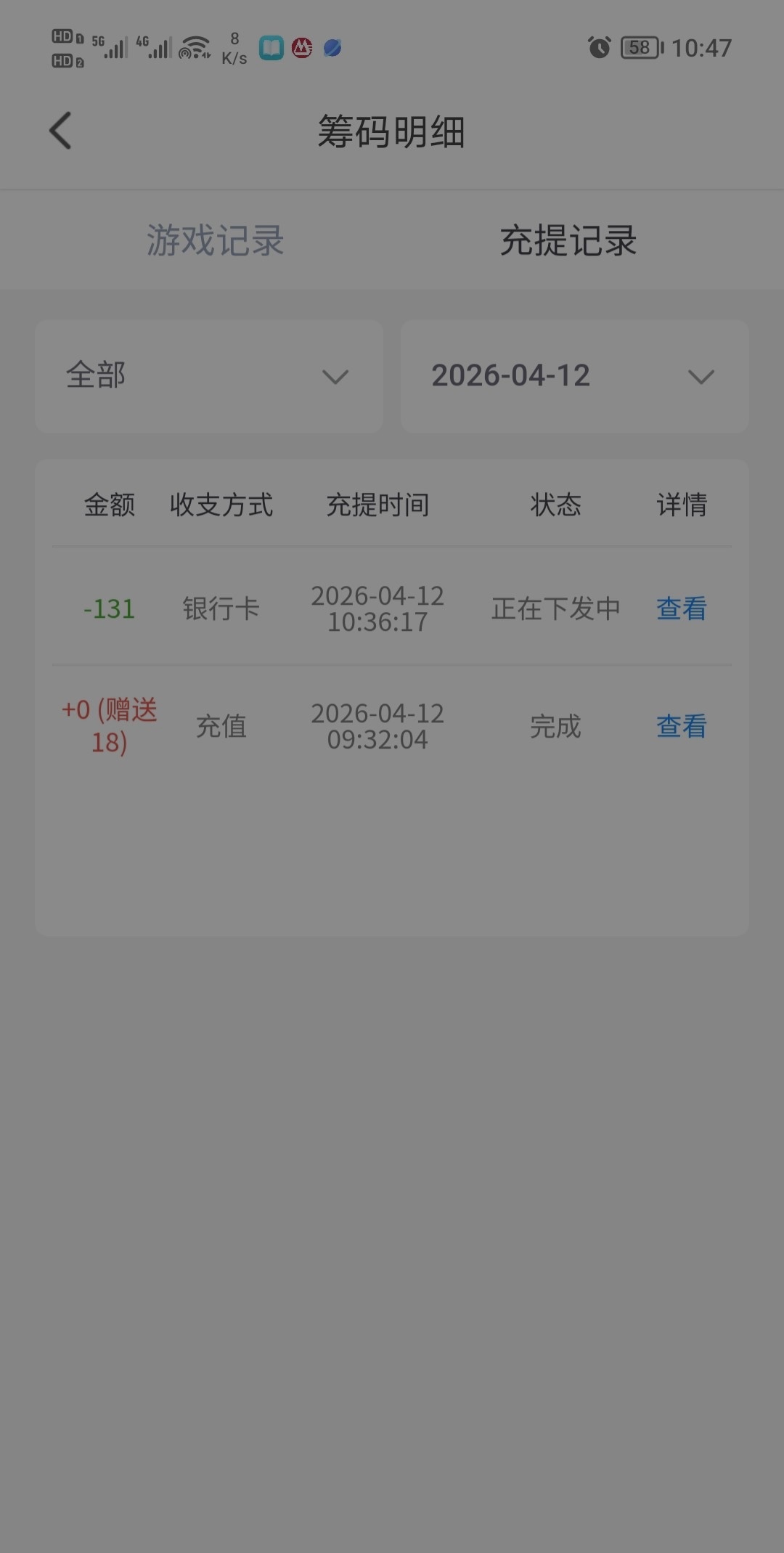Select the 充提记录 tab
This screenshot has height=1553, width=784.
568,240
